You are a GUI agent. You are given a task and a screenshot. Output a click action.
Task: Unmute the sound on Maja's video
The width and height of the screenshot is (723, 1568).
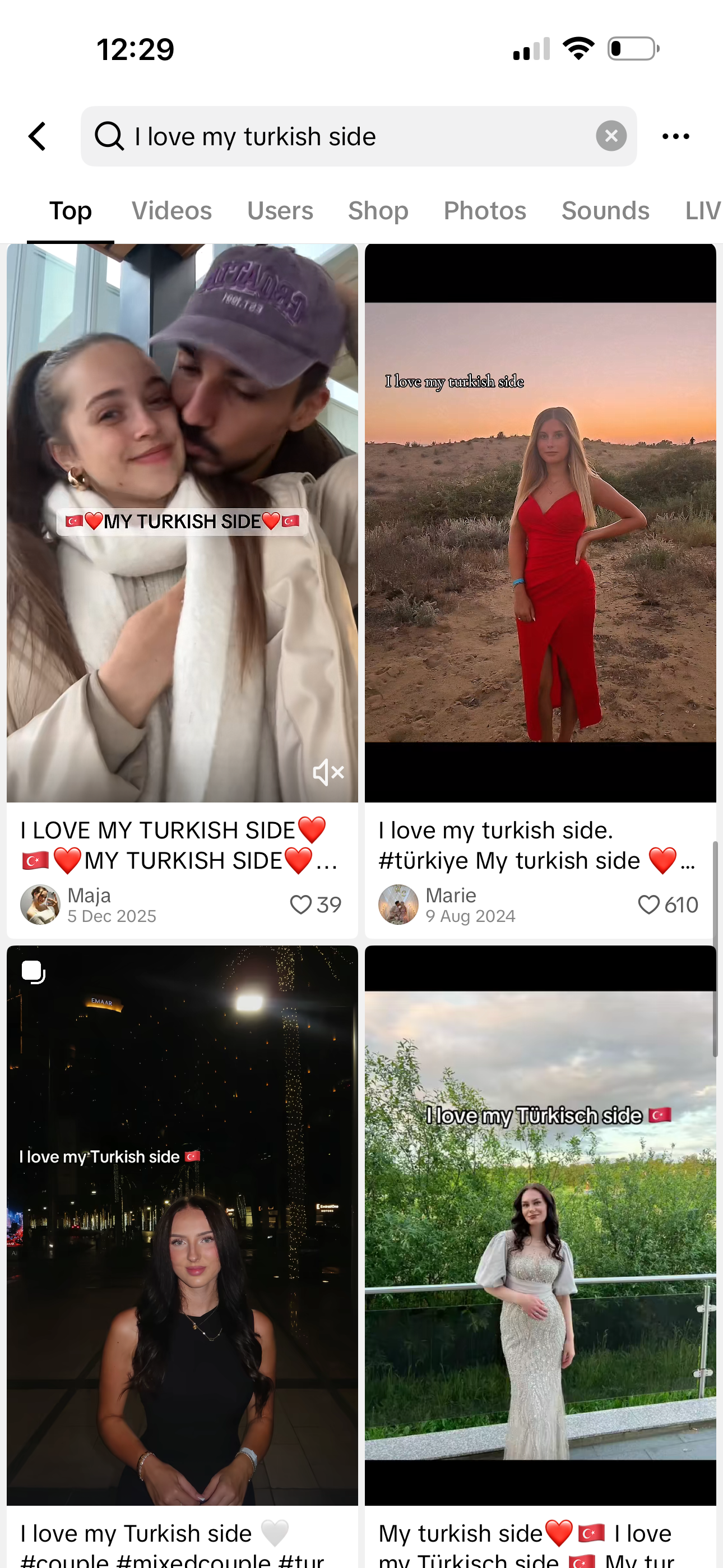click(x=328, y=772)
